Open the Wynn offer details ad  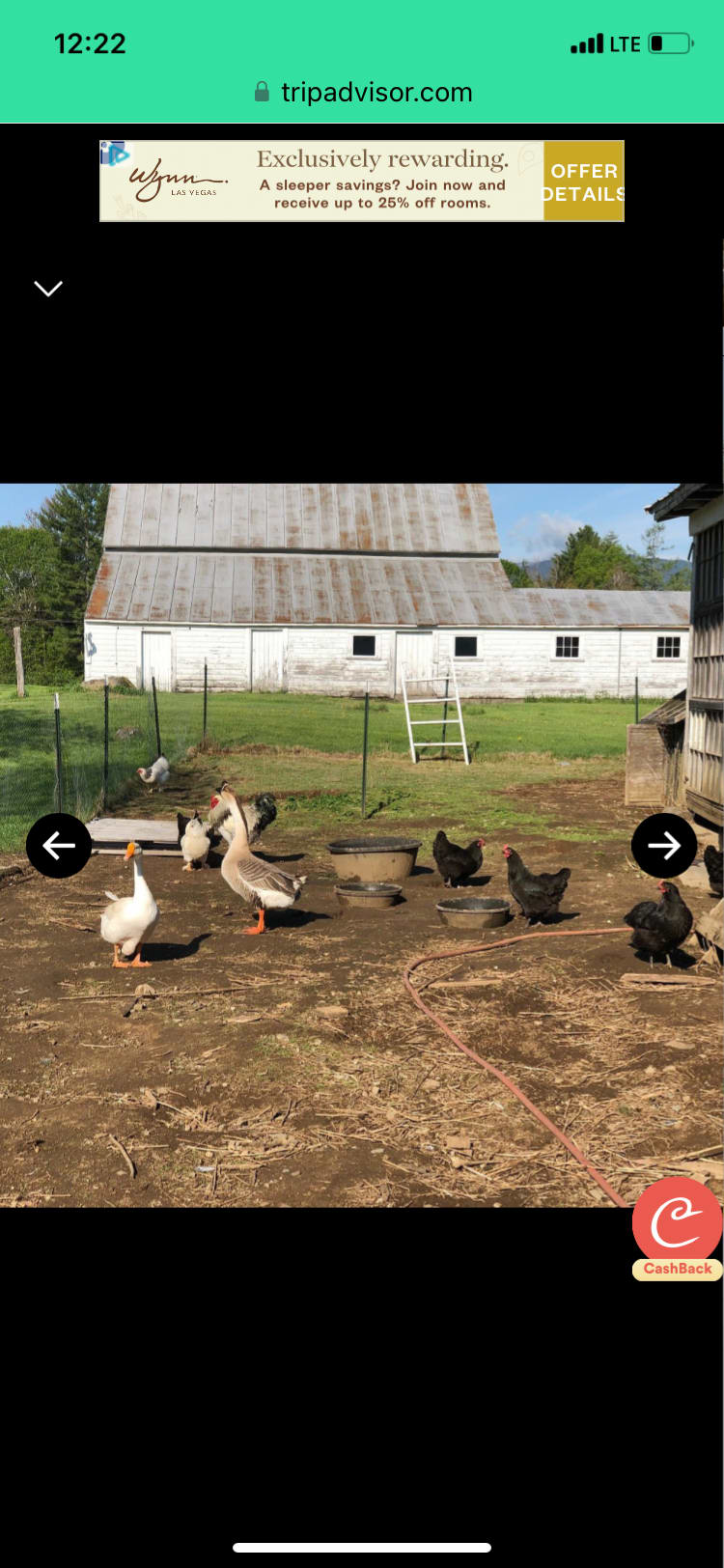pos(583,182)
